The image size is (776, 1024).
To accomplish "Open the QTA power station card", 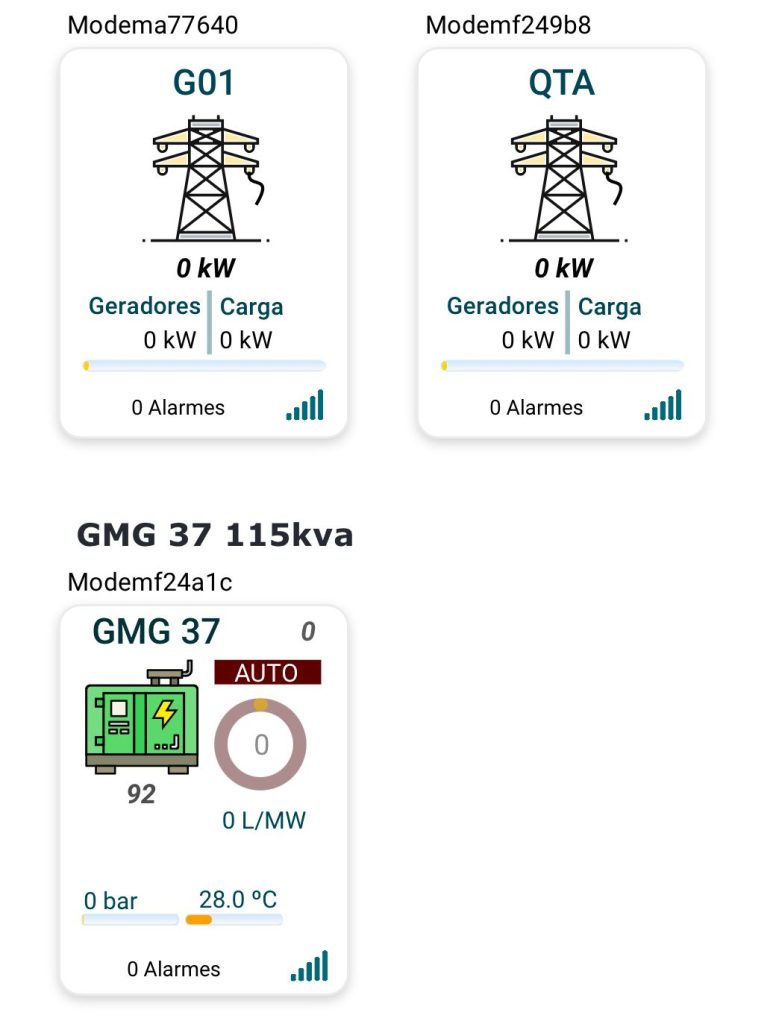I will pyautogui.click(x=561, y=243).
